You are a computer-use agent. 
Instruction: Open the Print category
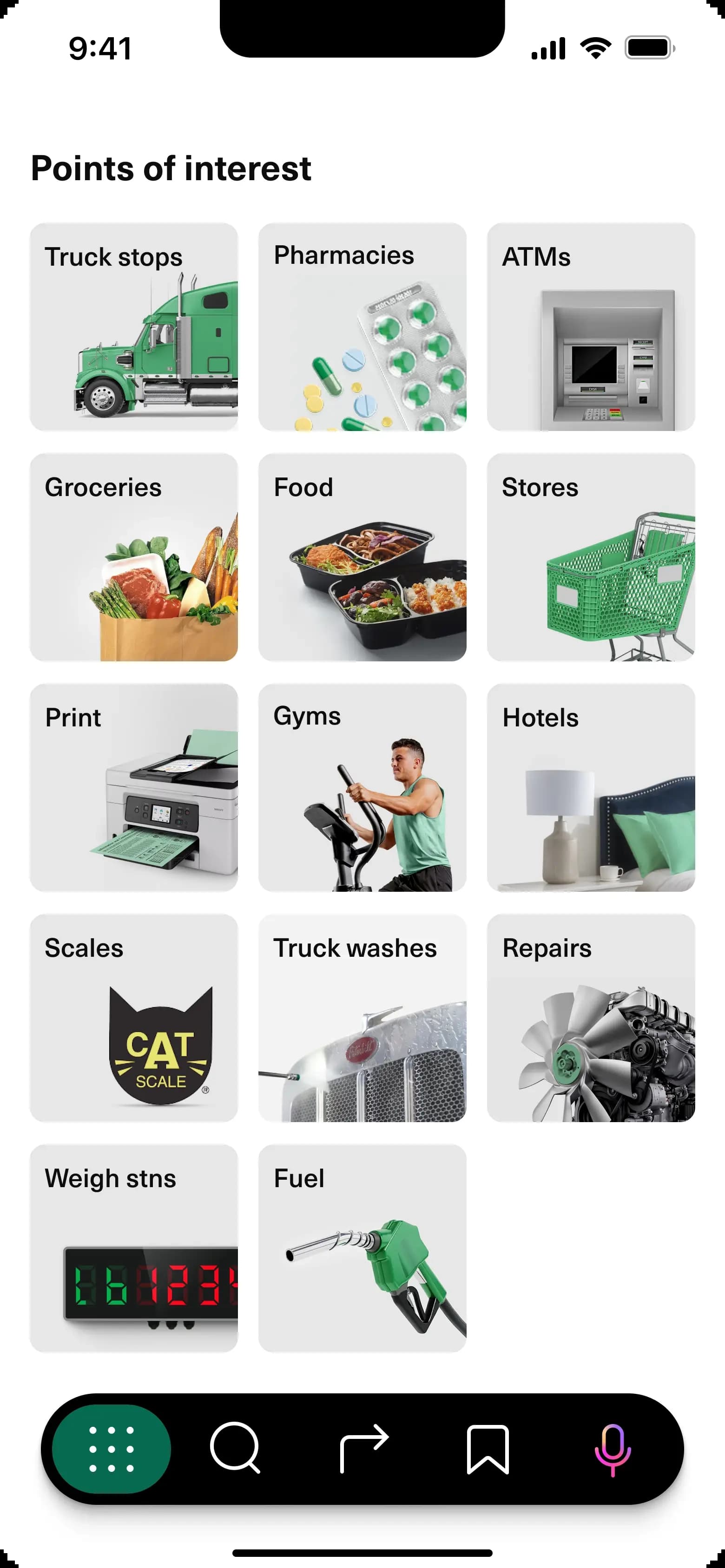133,788
